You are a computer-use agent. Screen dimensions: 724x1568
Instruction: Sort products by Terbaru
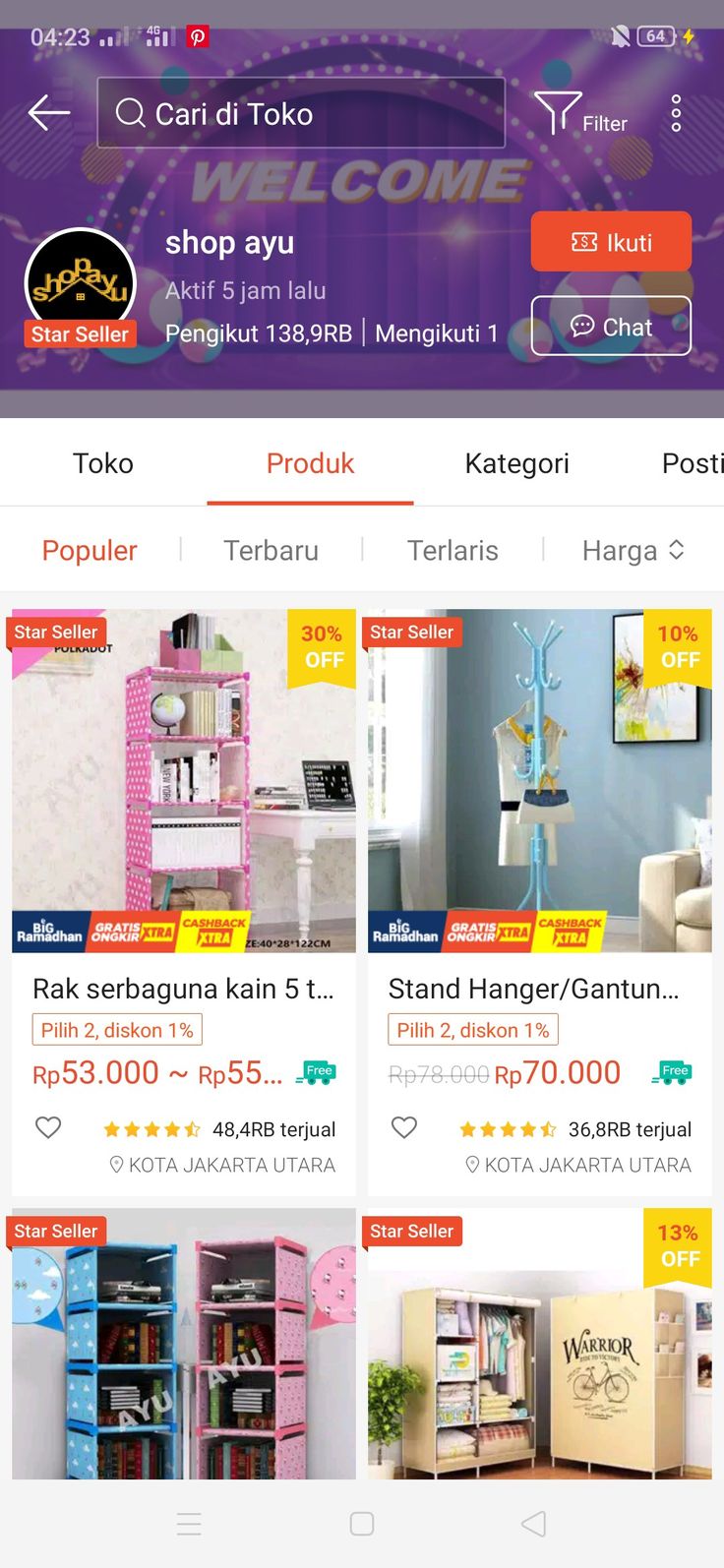(271, 550)
